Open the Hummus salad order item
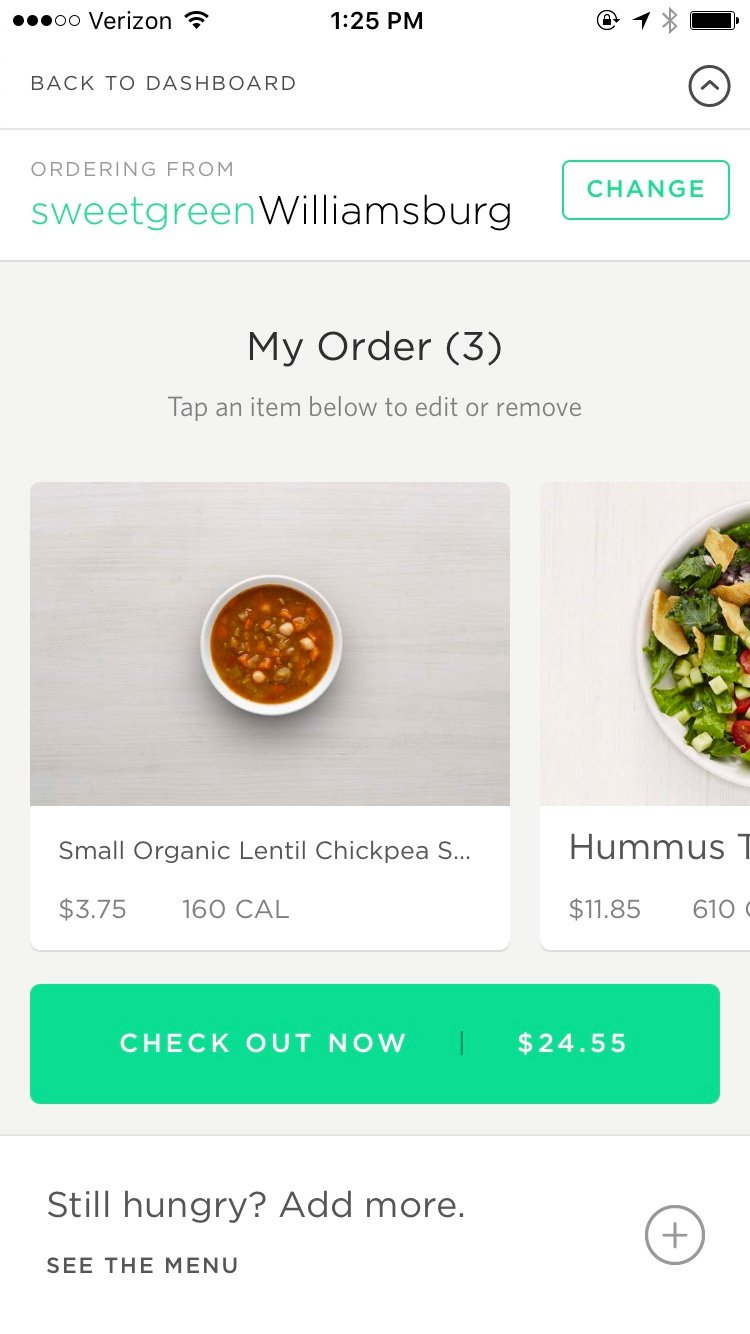The height and width of the screenshot is (1334, 750). coord(645,715)
